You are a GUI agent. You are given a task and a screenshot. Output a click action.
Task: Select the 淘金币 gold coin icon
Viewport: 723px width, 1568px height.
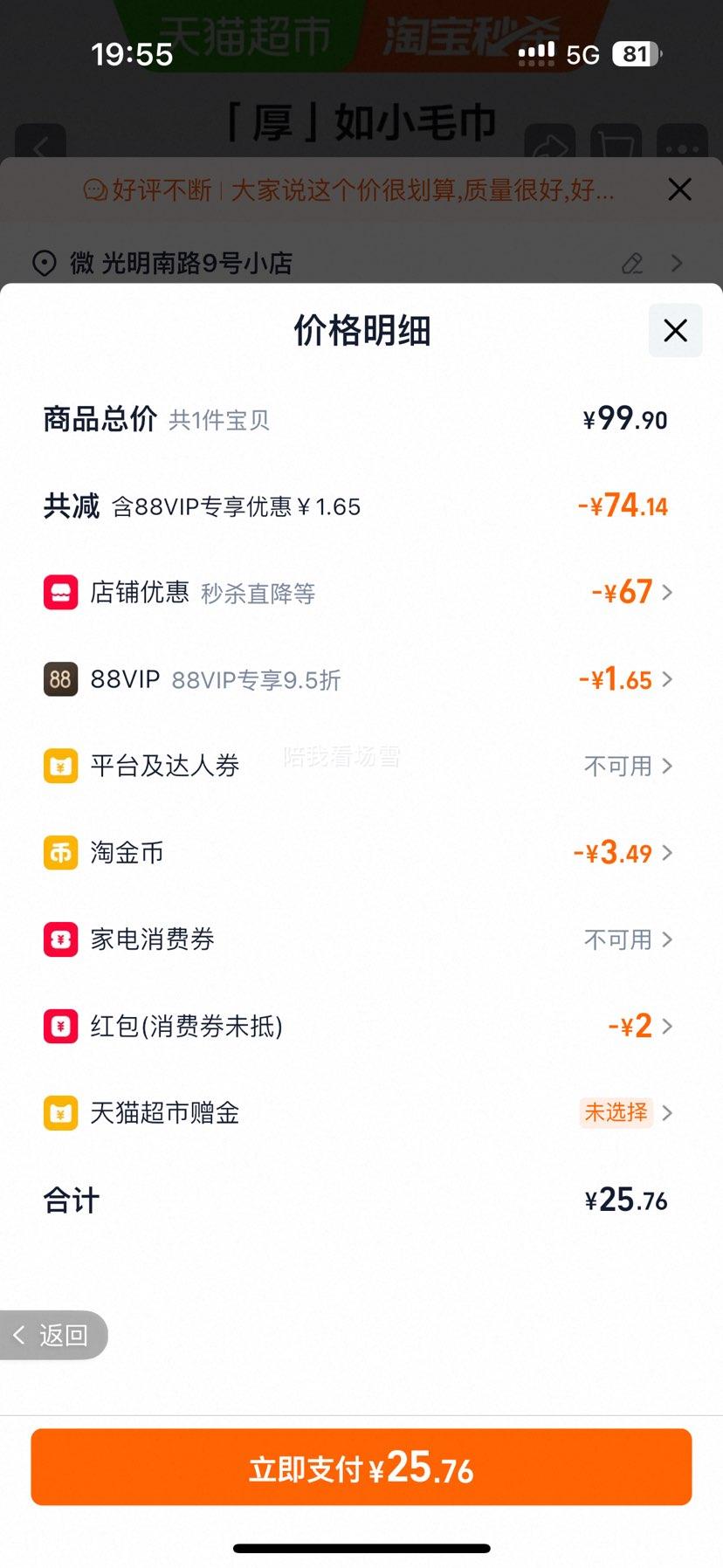coord(59,853)
